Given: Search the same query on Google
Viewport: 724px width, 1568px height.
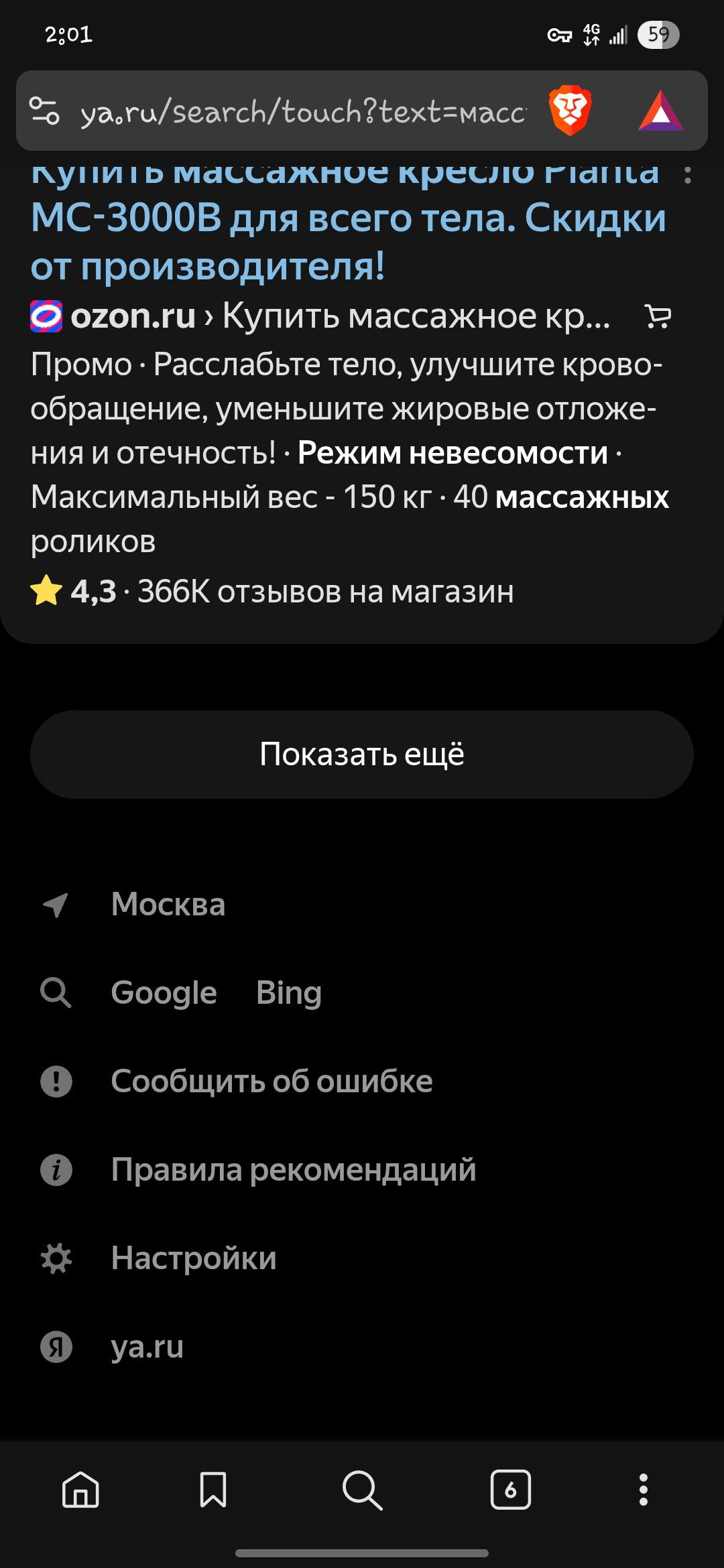Looking at the screenshot, I should click(x=164, y=993).
